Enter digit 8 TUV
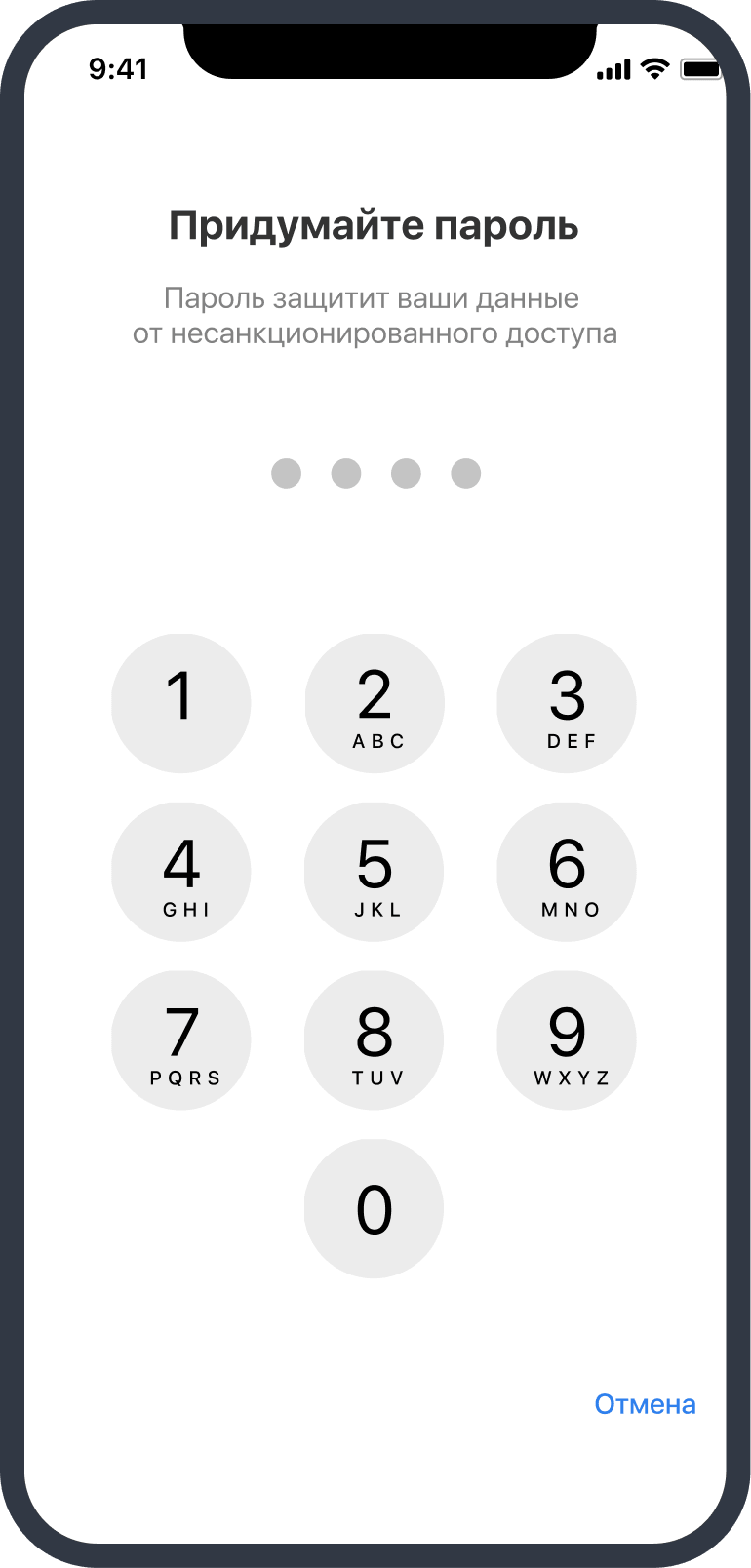 (x=375, y=1040)
